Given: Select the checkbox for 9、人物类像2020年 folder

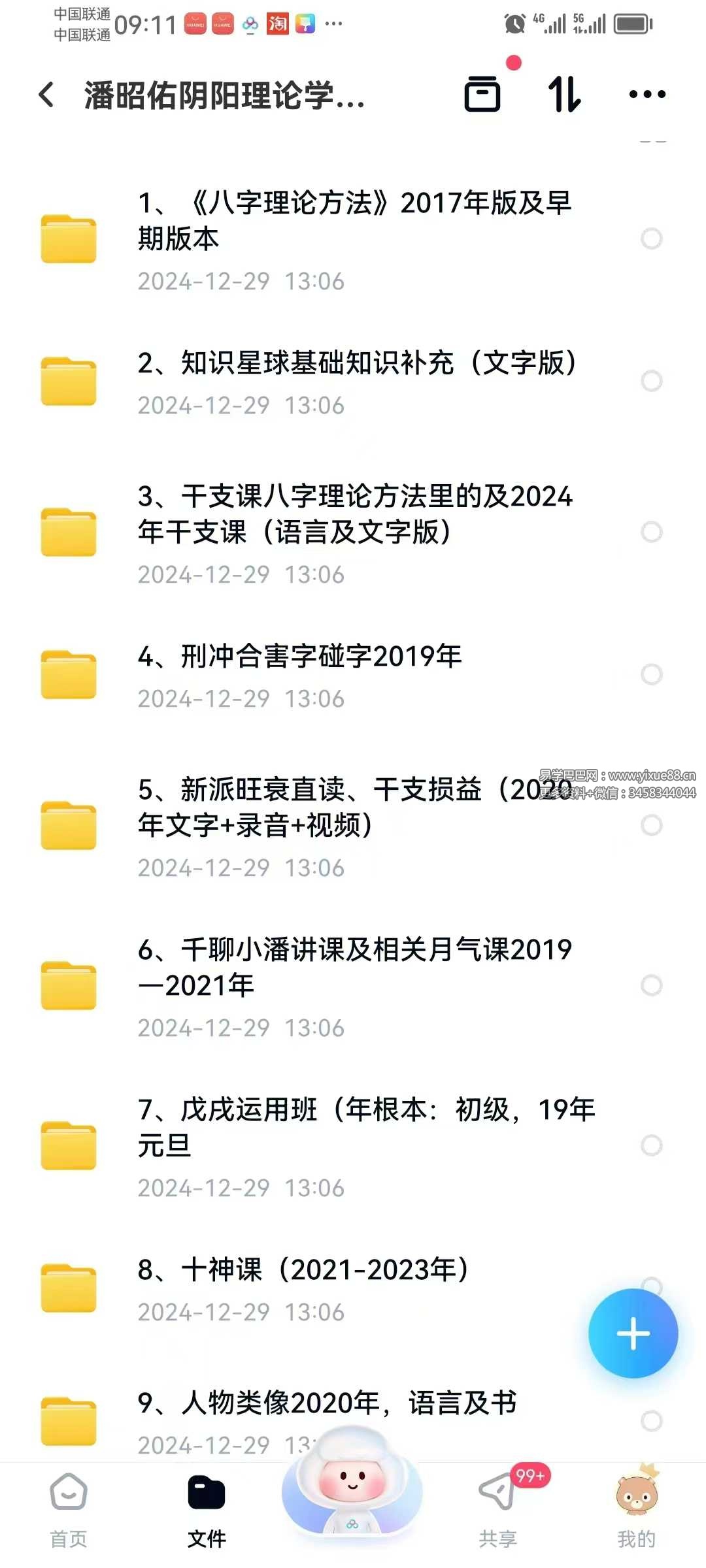Looking at the screenshot, I should 652,1420.
